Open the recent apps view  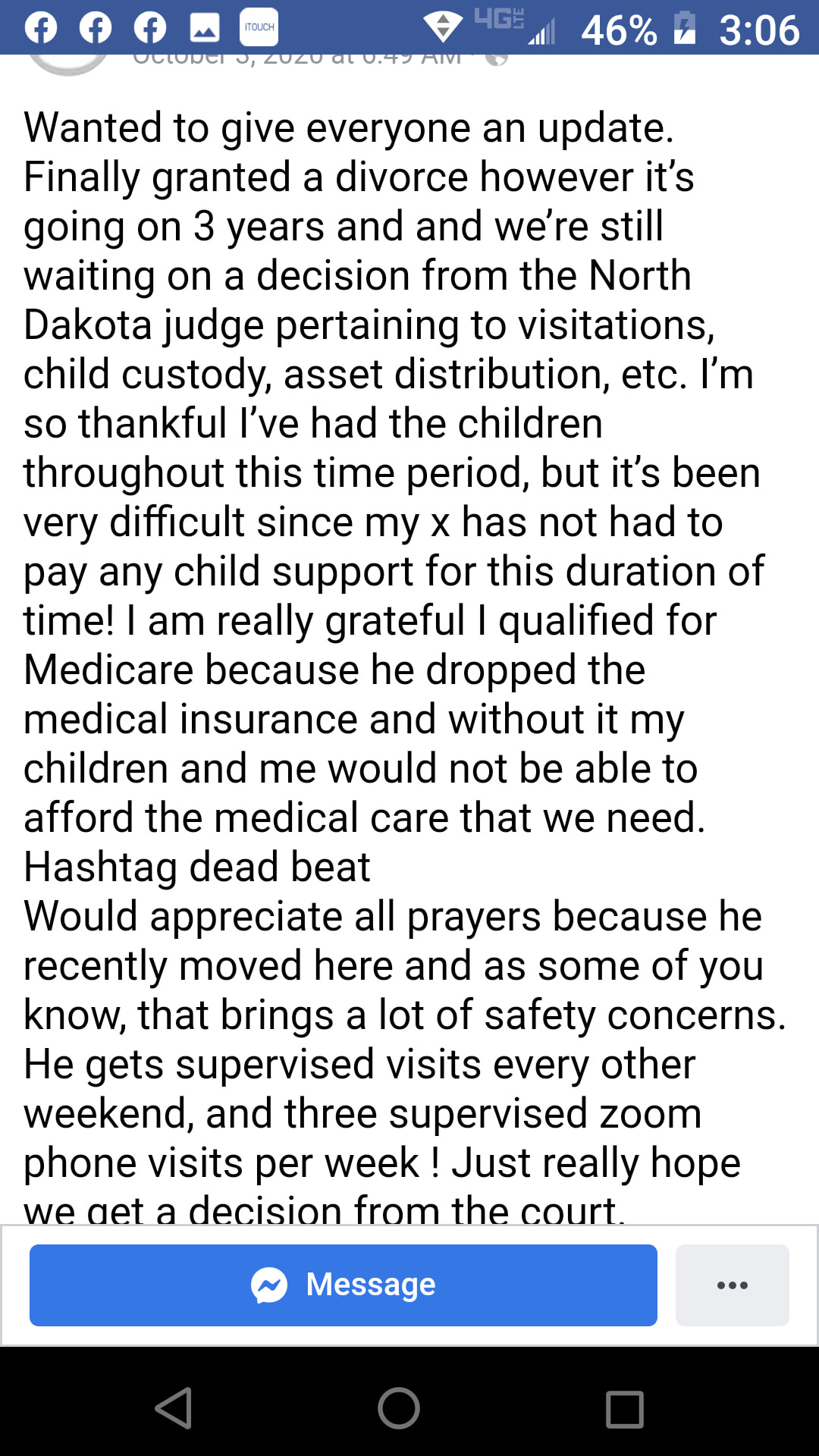point(625,1410)
